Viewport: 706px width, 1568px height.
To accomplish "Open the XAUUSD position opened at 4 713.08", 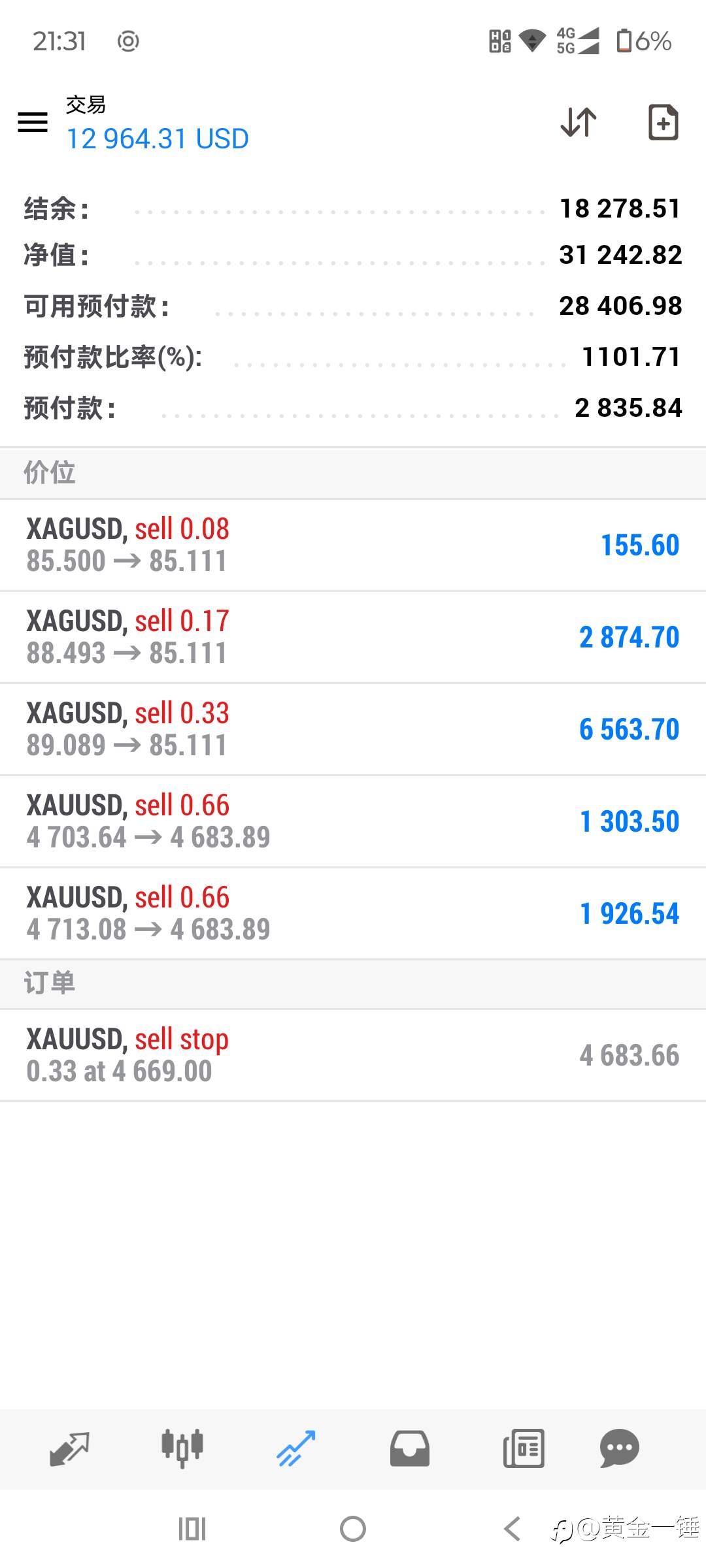I will 353,913.
